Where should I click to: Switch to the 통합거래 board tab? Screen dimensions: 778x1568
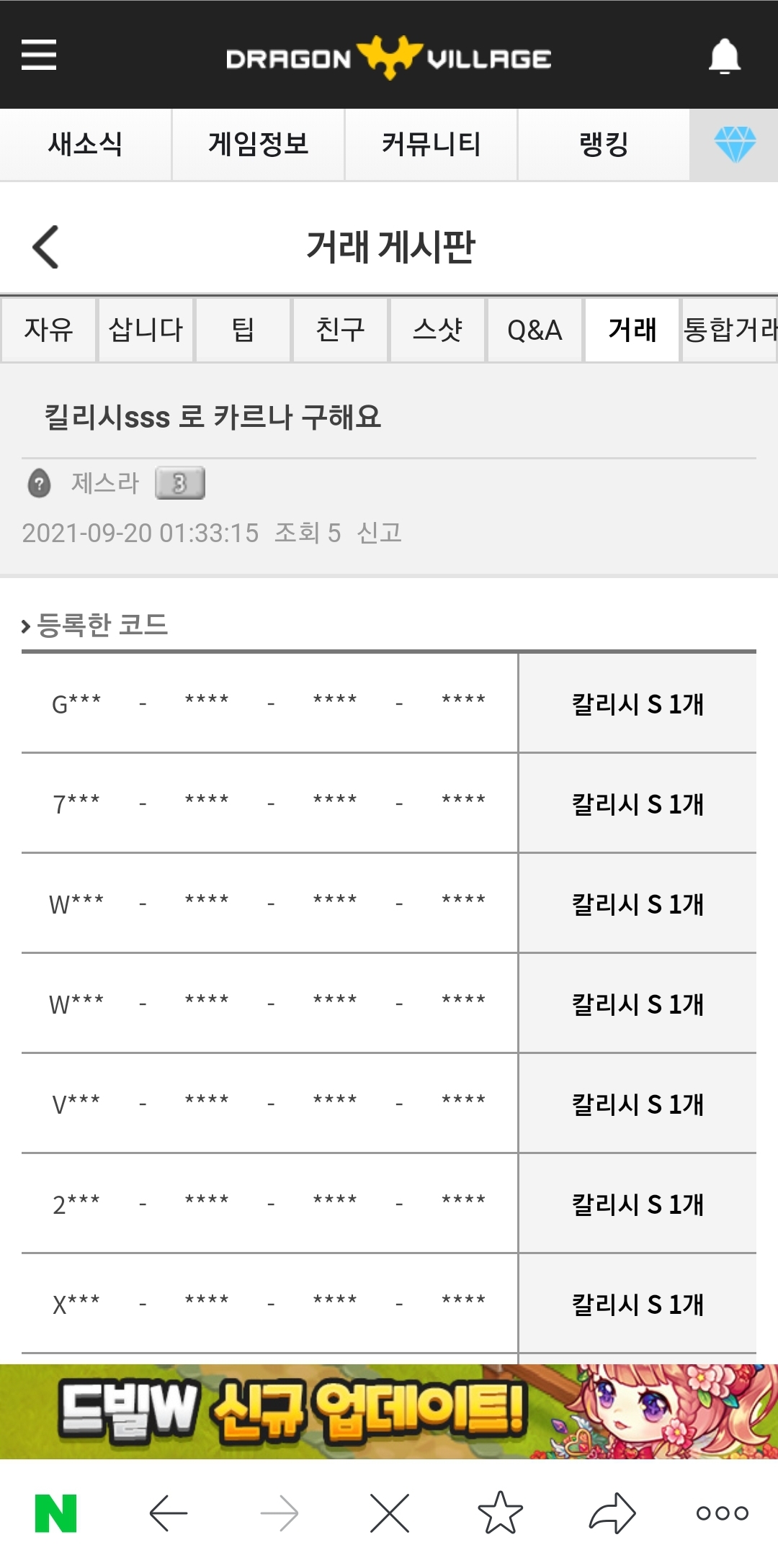(x=729, y=330)
